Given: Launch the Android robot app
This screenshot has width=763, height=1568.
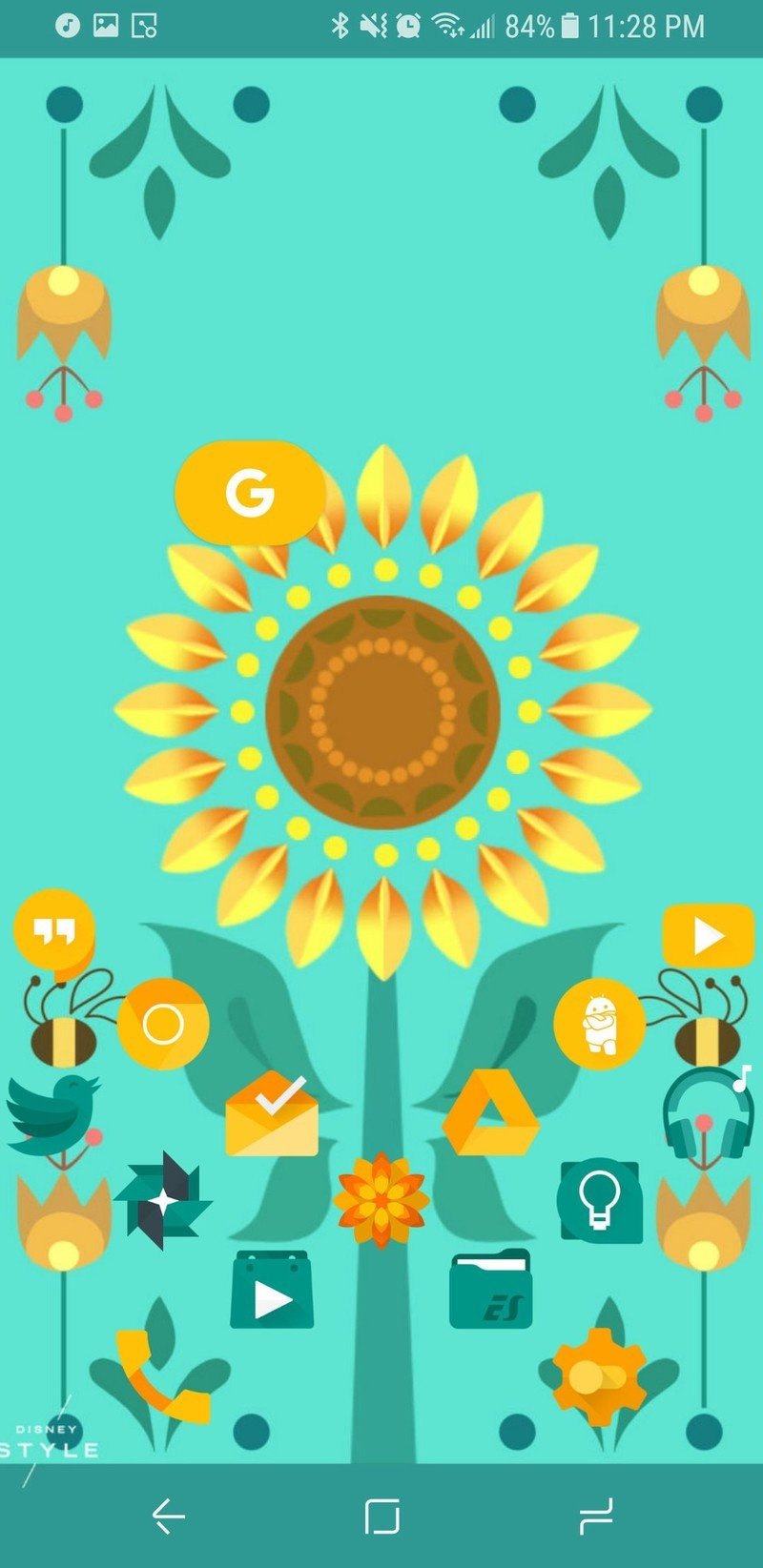Looking at the screenshot, I should pos(599,1025).
